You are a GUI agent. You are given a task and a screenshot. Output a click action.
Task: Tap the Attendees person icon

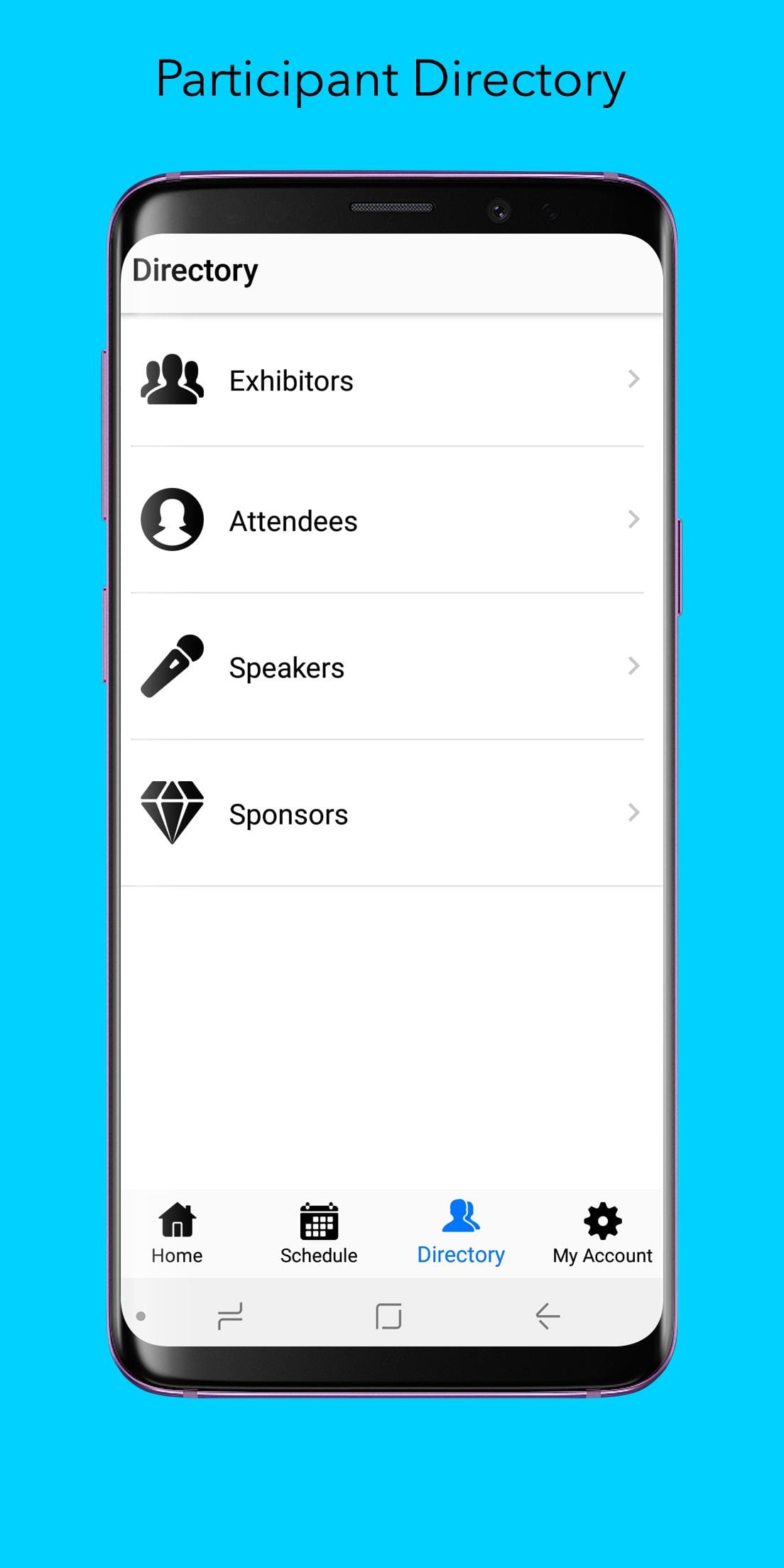(x=171, y=519)
